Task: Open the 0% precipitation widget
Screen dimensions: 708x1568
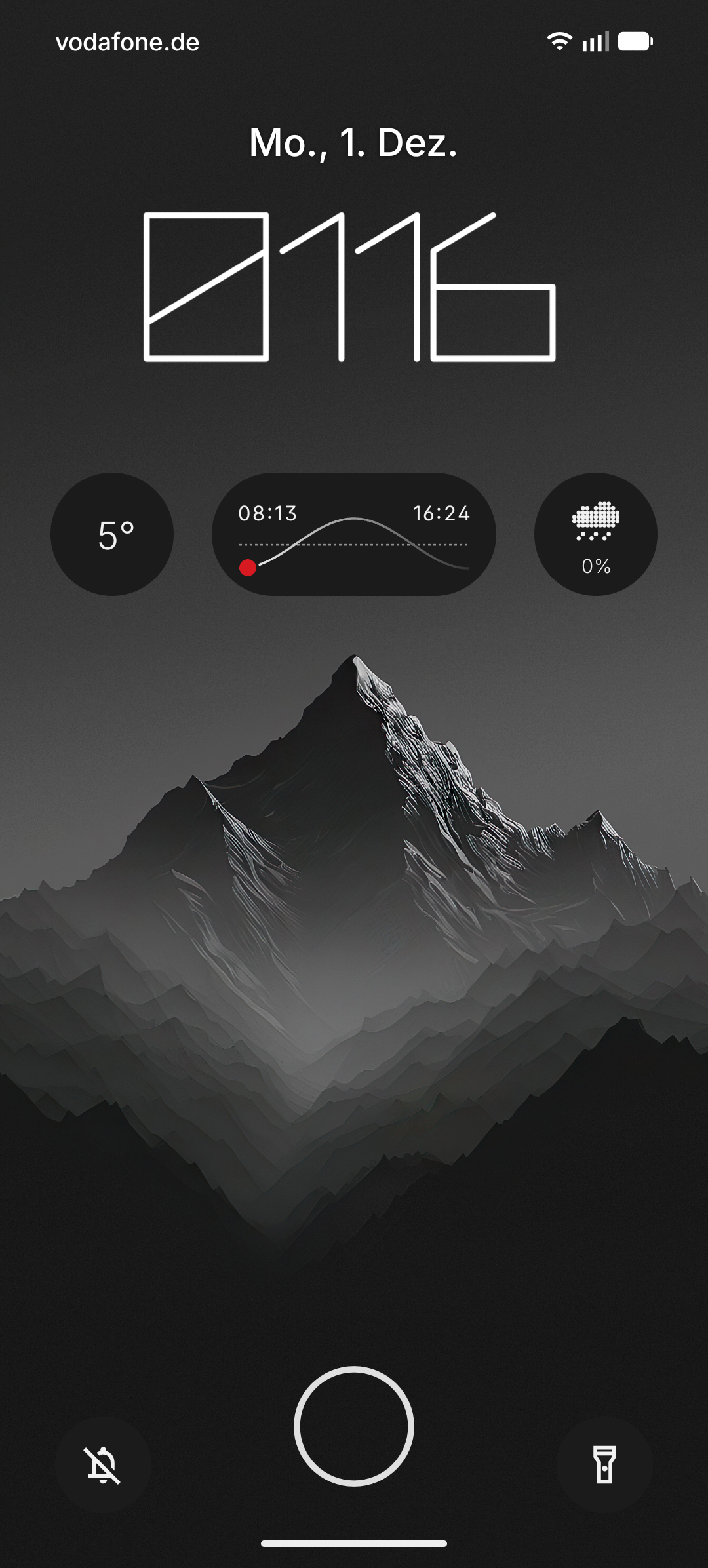Action: pos(595,534)
